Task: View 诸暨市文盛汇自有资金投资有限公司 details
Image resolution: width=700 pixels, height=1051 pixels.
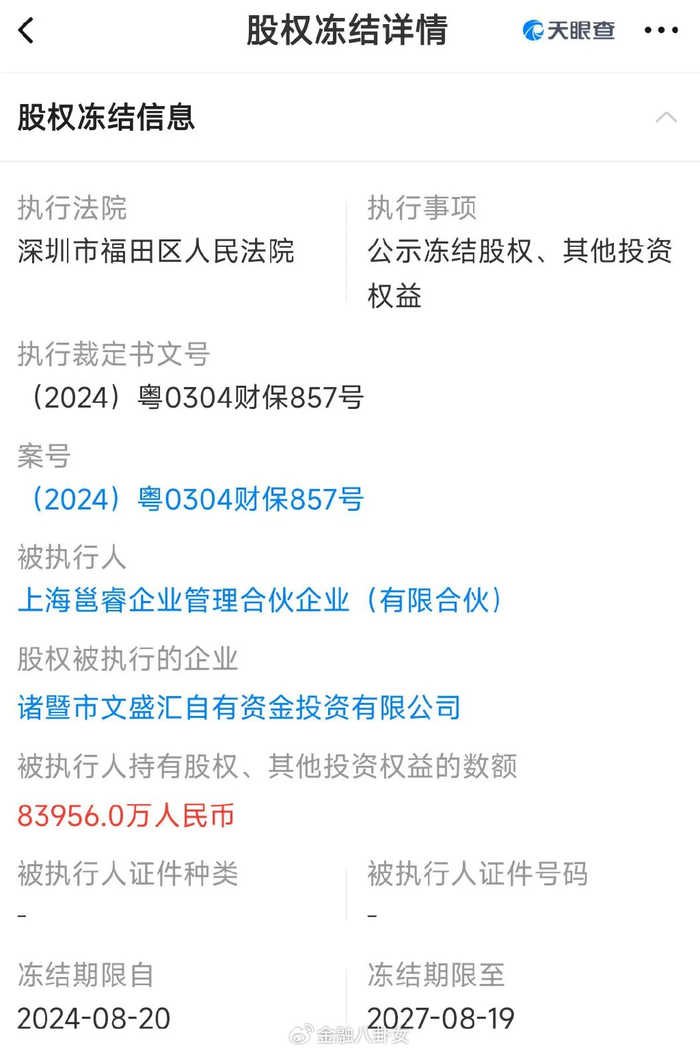Action: [239, 707]
